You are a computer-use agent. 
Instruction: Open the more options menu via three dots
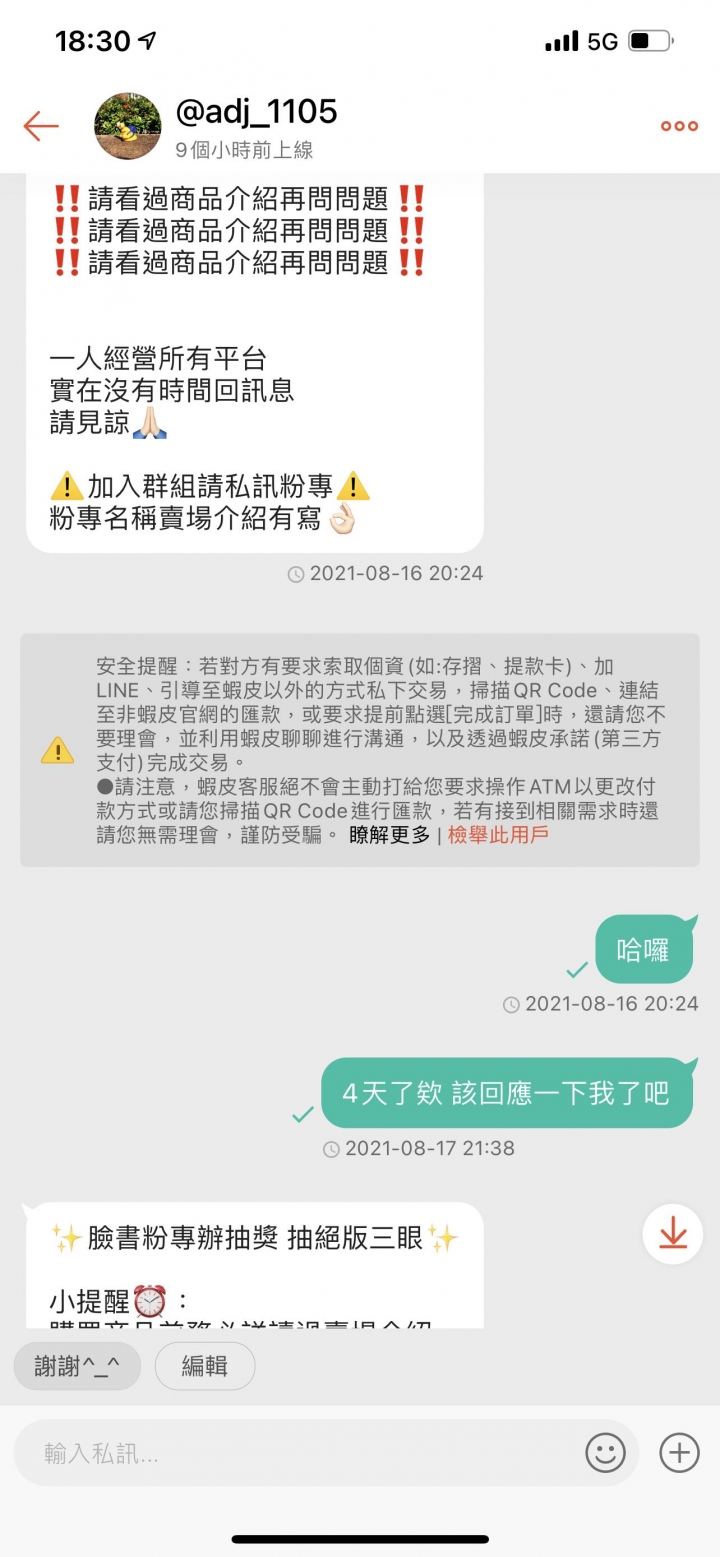[x=678, y=126]
